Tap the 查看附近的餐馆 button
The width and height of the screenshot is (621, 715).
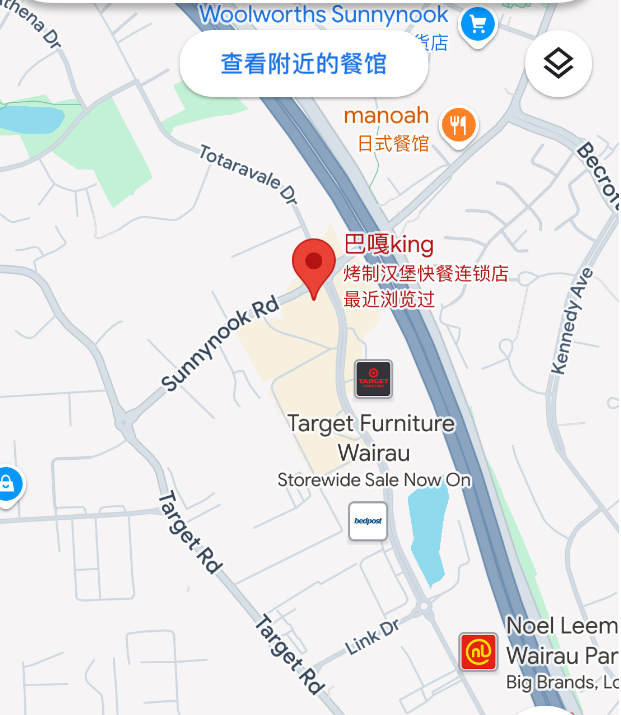pos(303,65)
